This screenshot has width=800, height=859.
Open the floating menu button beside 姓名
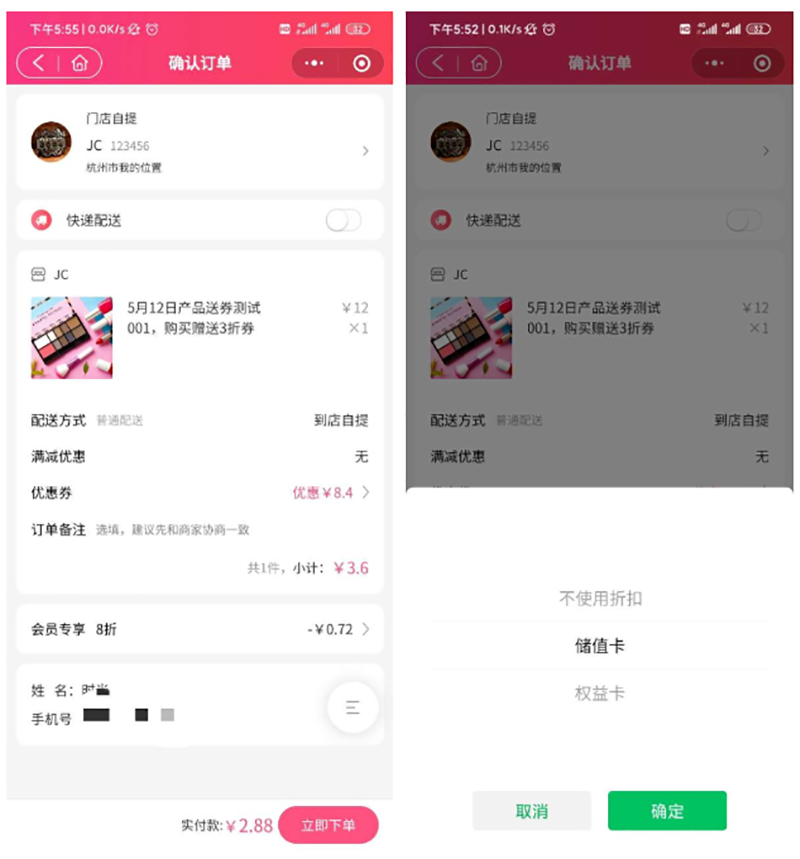tap(352, 708)
